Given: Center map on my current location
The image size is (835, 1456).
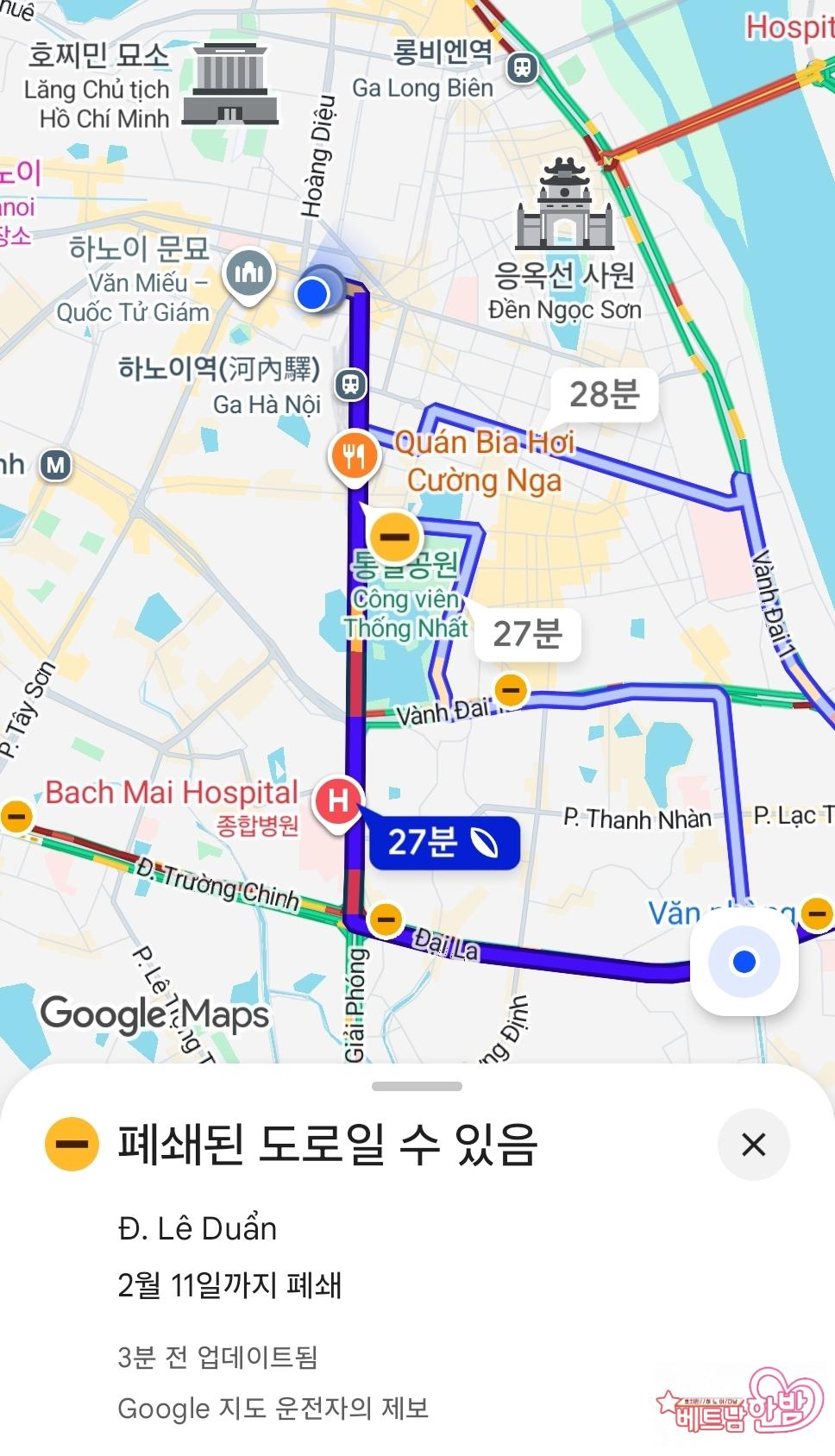Looking at the screenshot, I should [x=744, y=961].
